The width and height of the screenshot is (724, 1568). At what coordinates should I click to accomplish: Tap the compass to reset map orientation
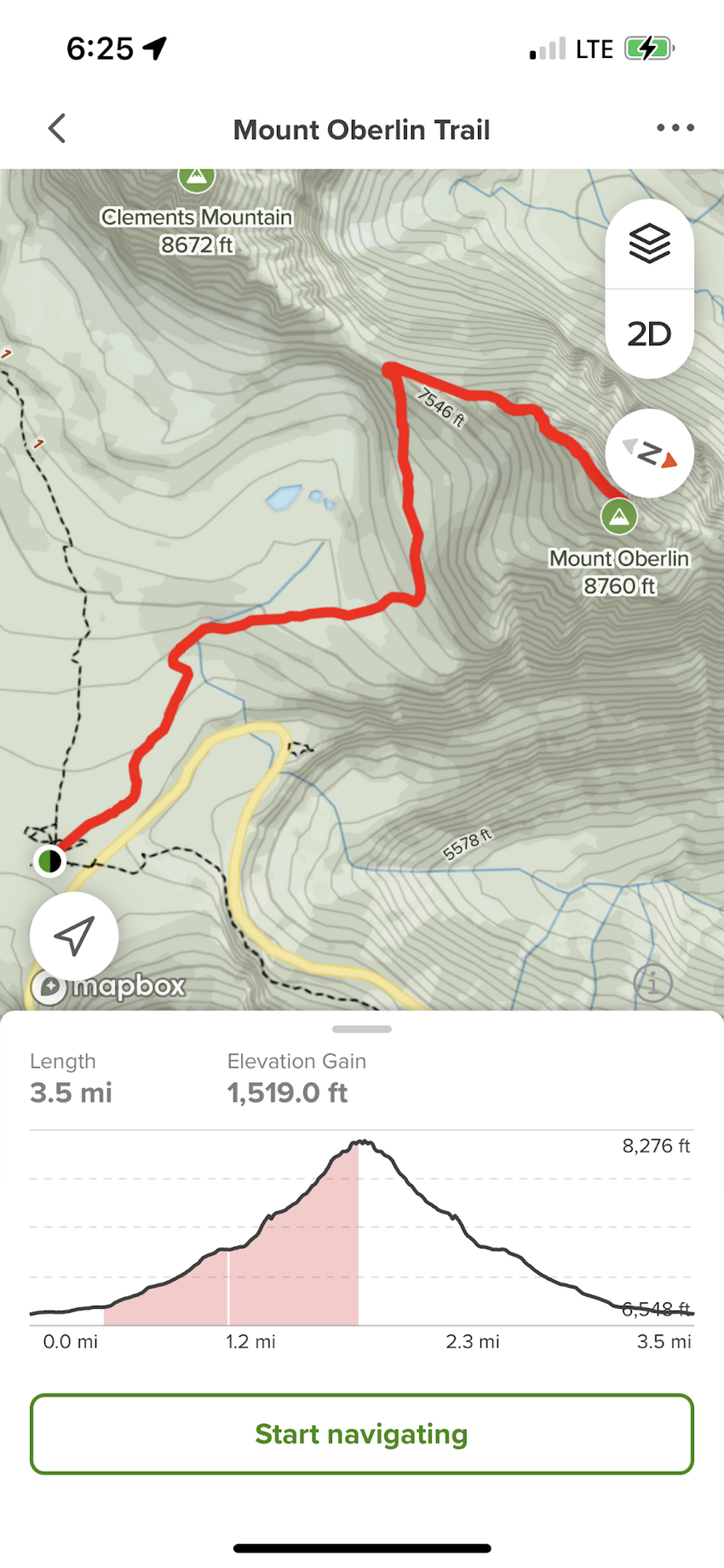click(x=649, y=453)
